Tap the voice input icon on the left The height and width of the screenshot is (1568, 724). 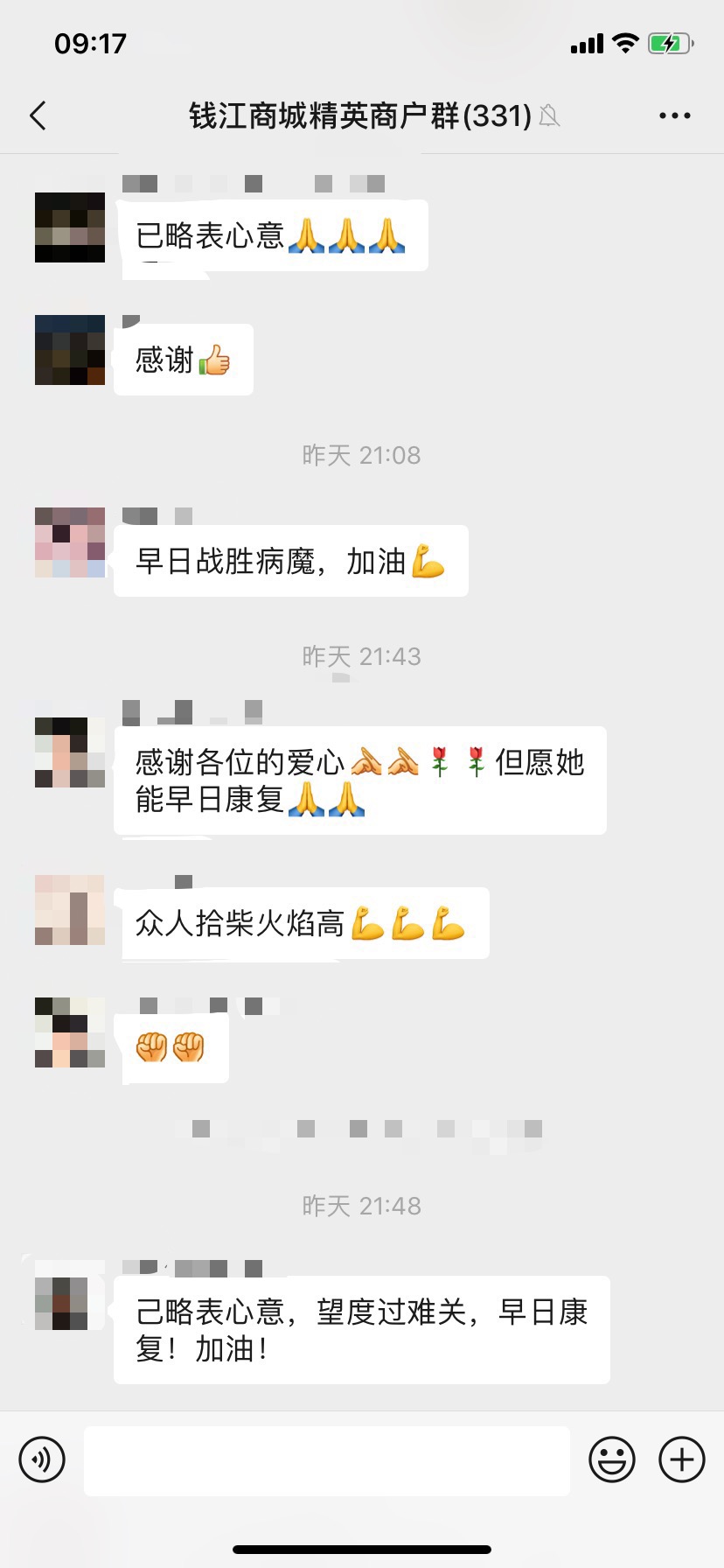[x=41, y=1459]
